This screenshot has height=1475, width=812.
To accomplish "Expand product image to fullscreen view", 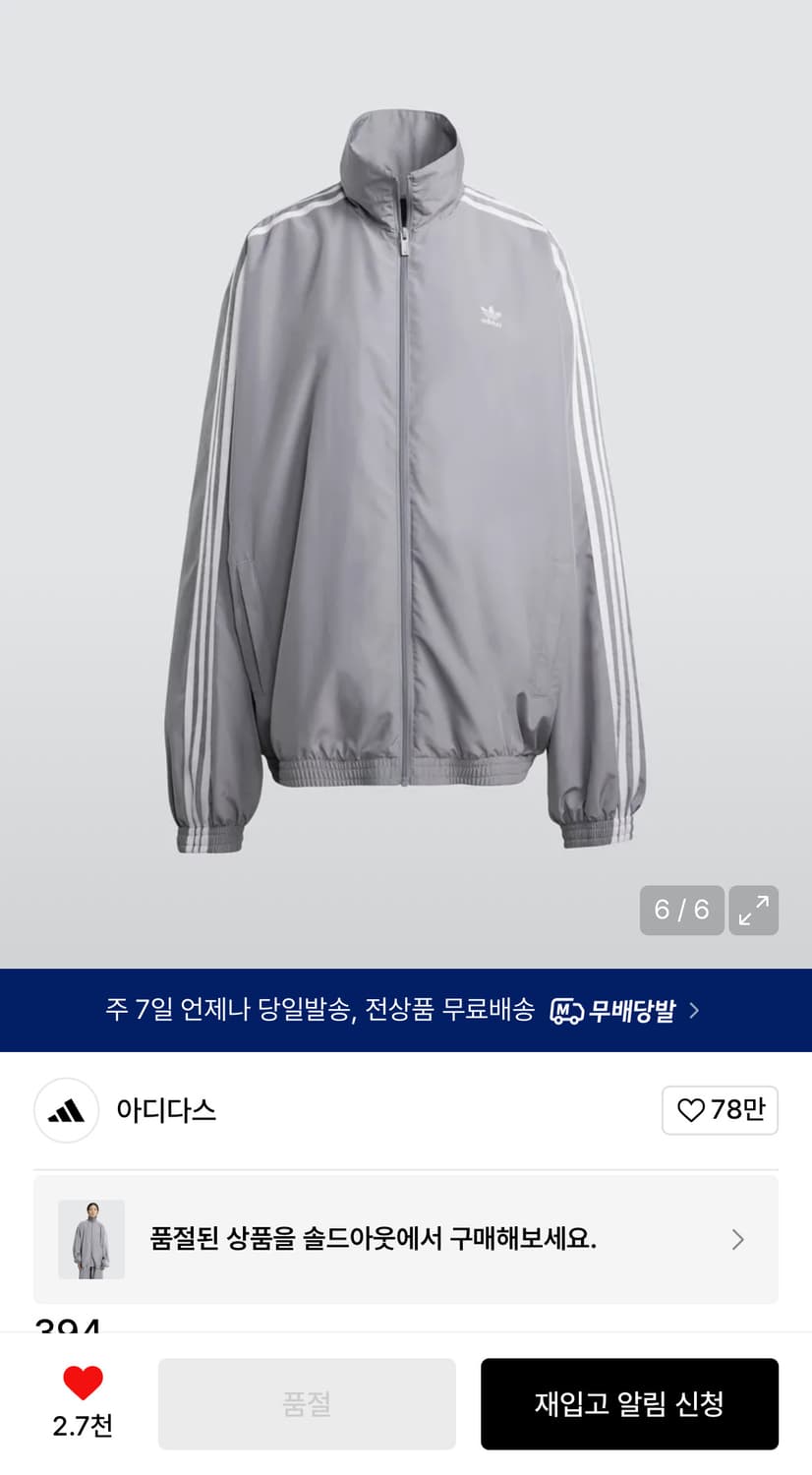I will click(753, 911).
